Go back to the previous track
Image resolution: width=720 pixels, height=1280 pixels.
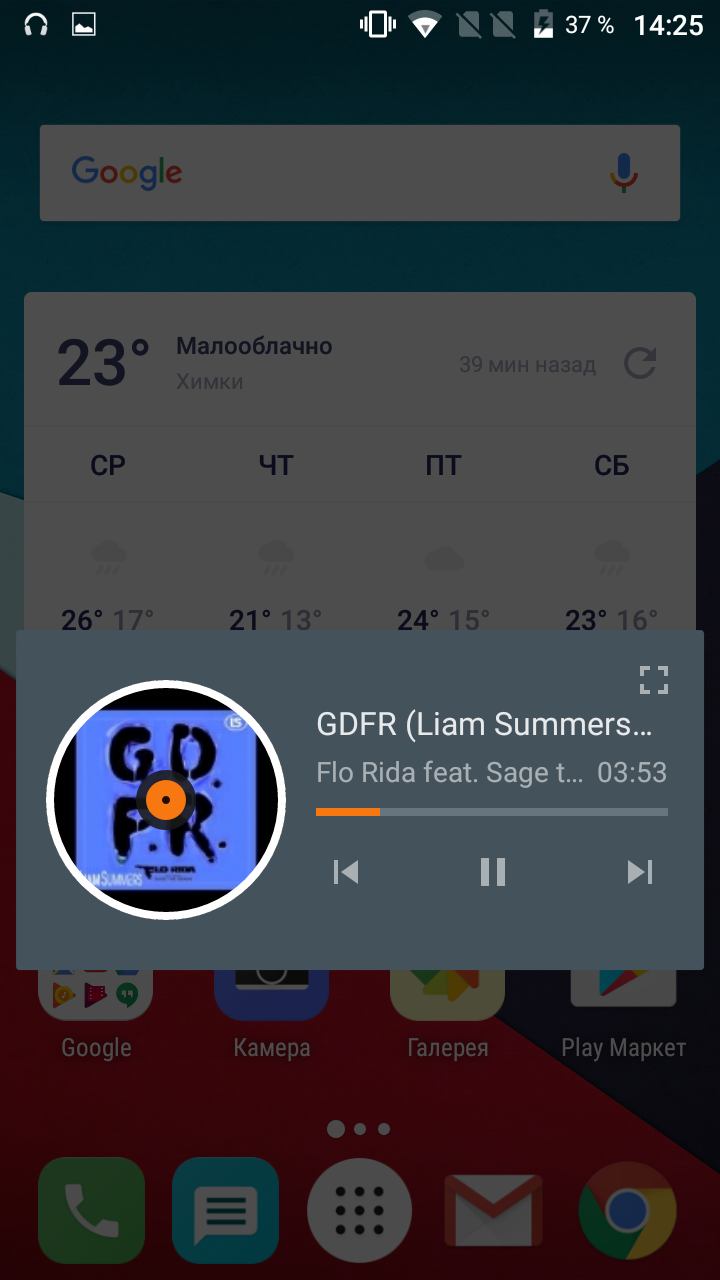(345, 872)
